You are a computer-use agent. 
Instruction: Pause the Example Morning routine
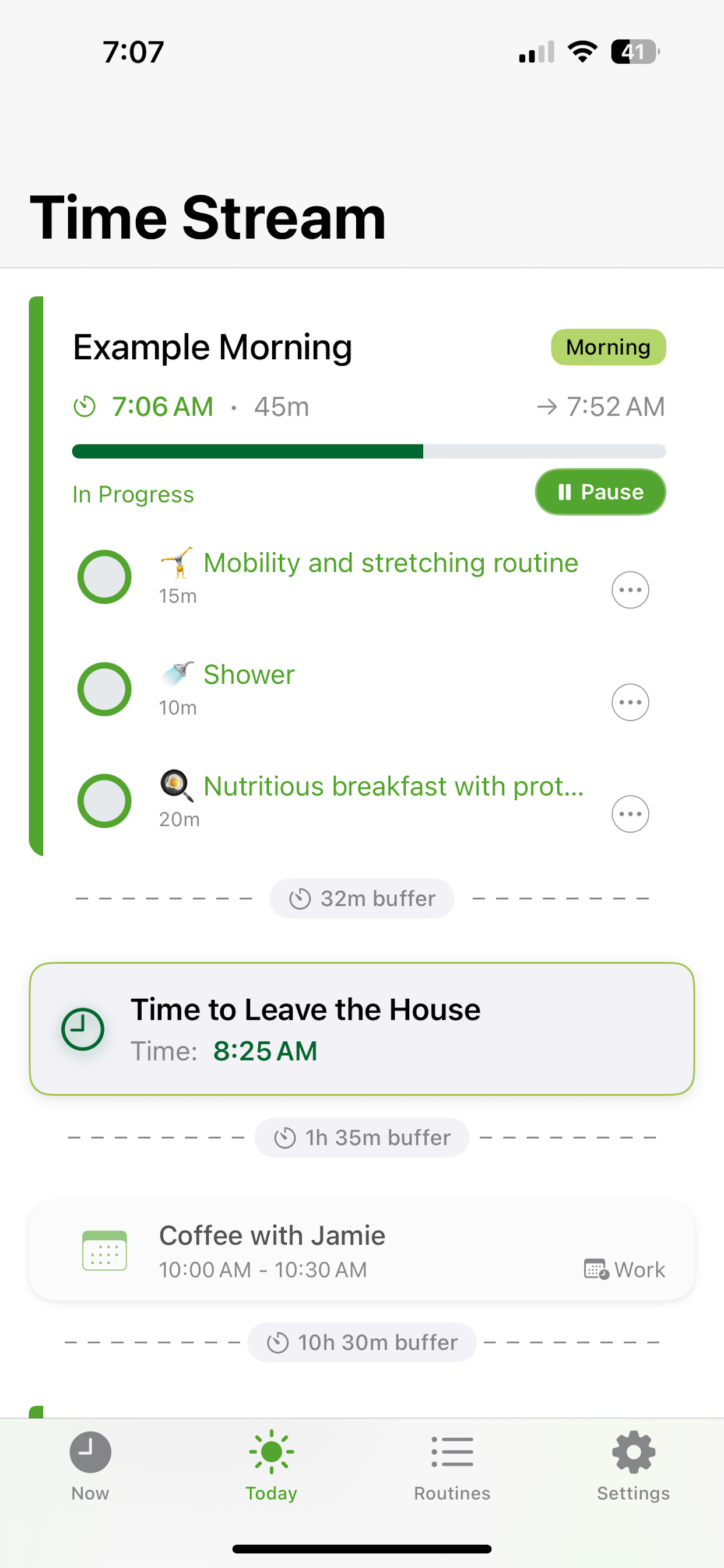[x=600, y=492]
